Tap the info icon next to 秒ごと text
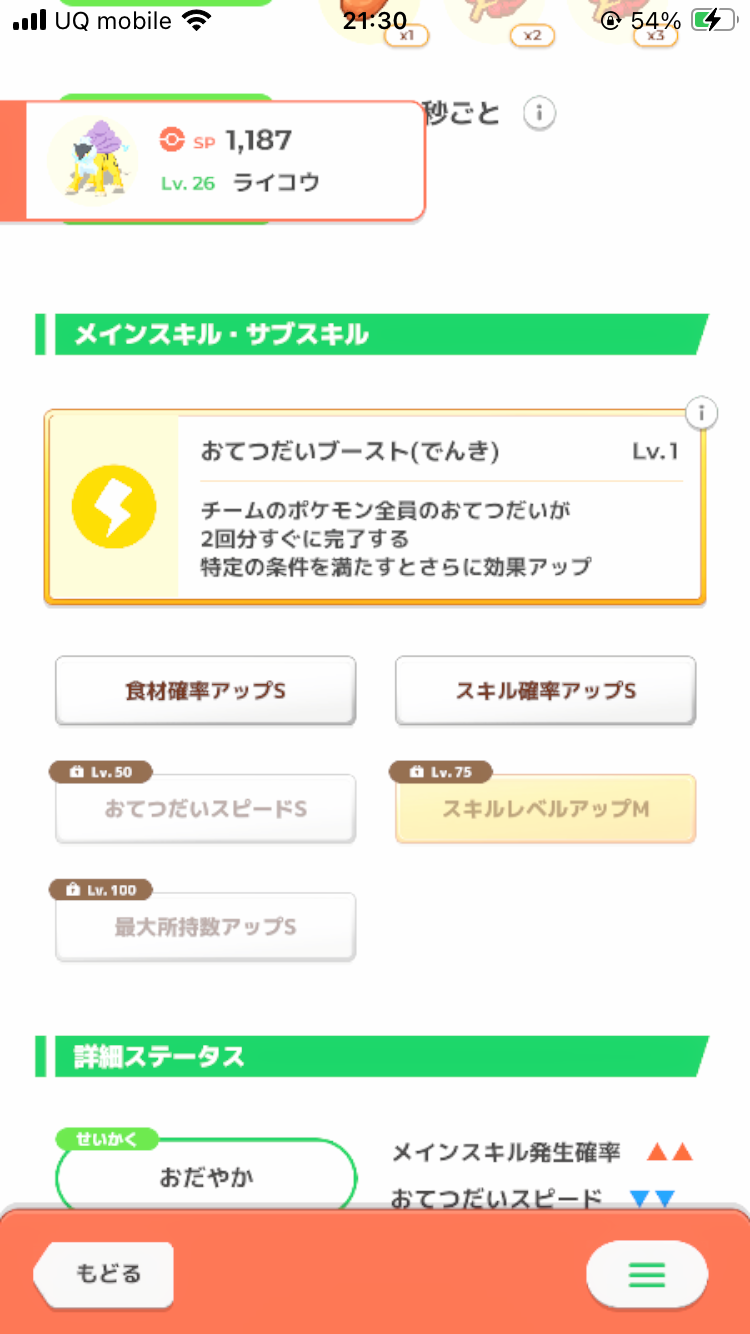 point(539,113)
